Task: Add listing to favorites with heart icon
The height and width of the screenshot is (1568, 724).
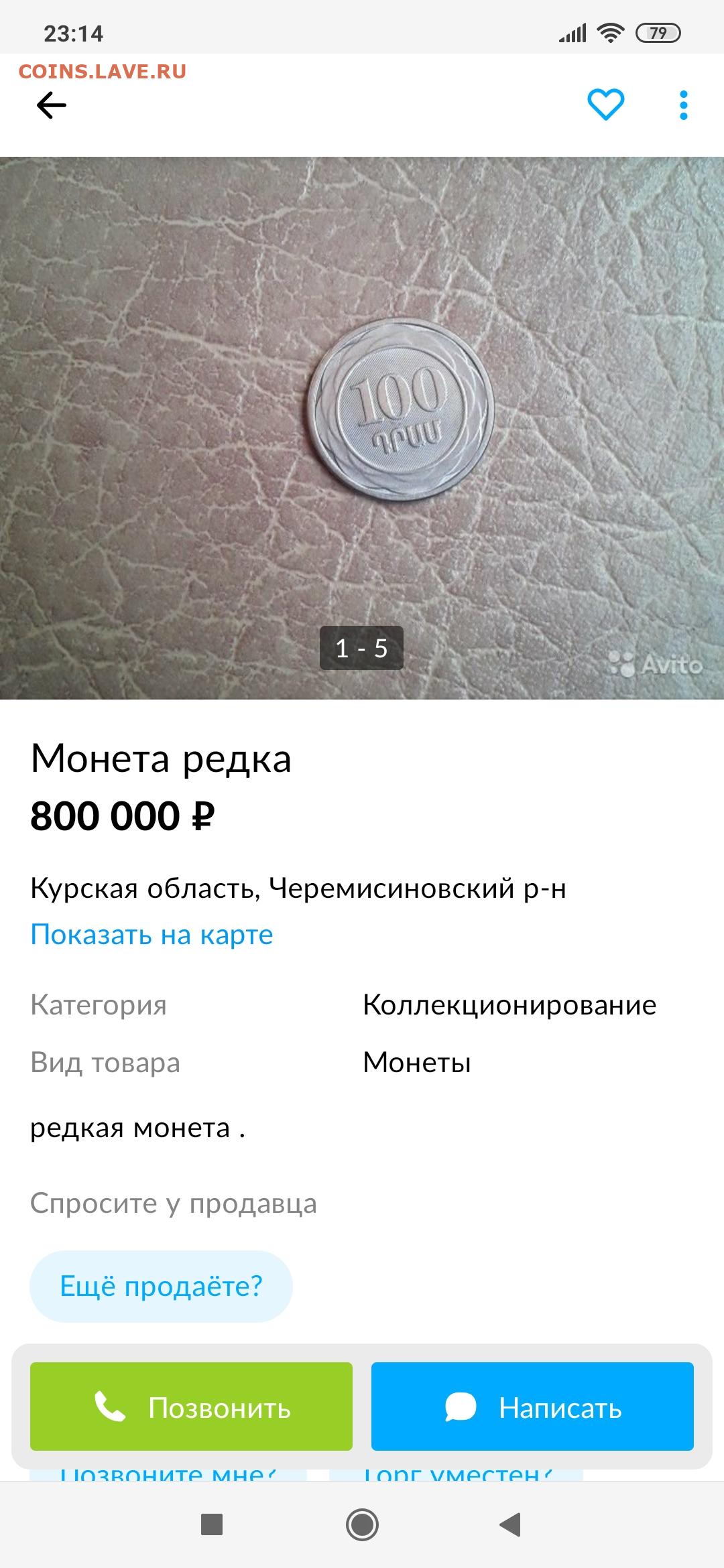Action: coord(606,105)
